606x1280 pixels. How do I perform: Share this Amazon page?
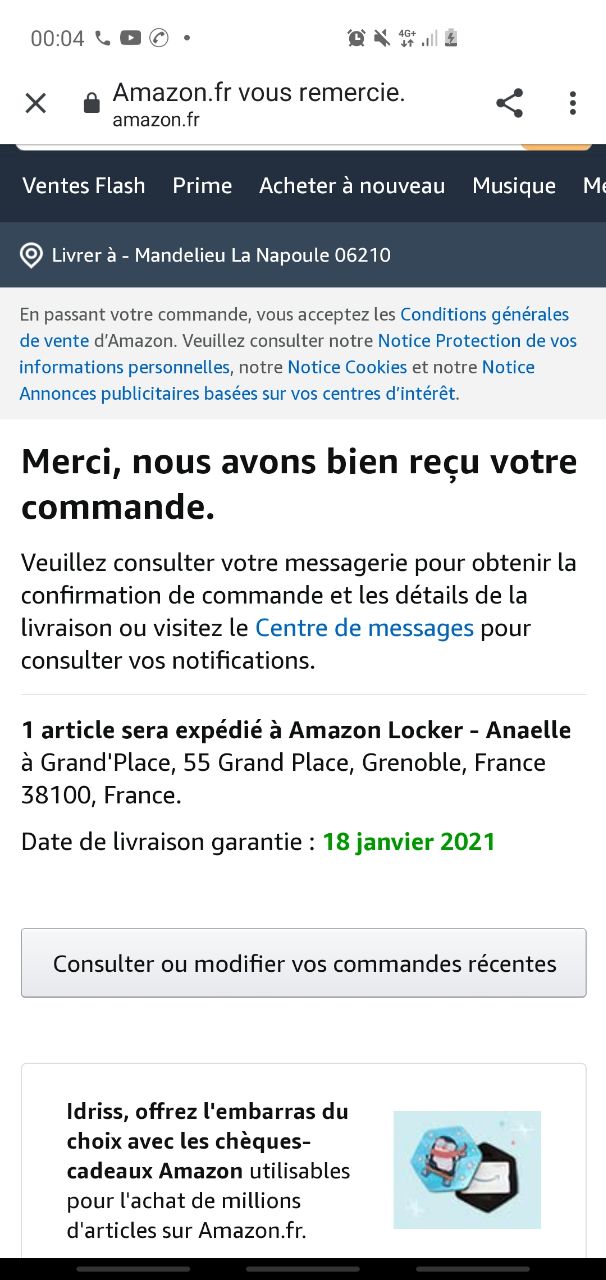(x=509, y=103)
